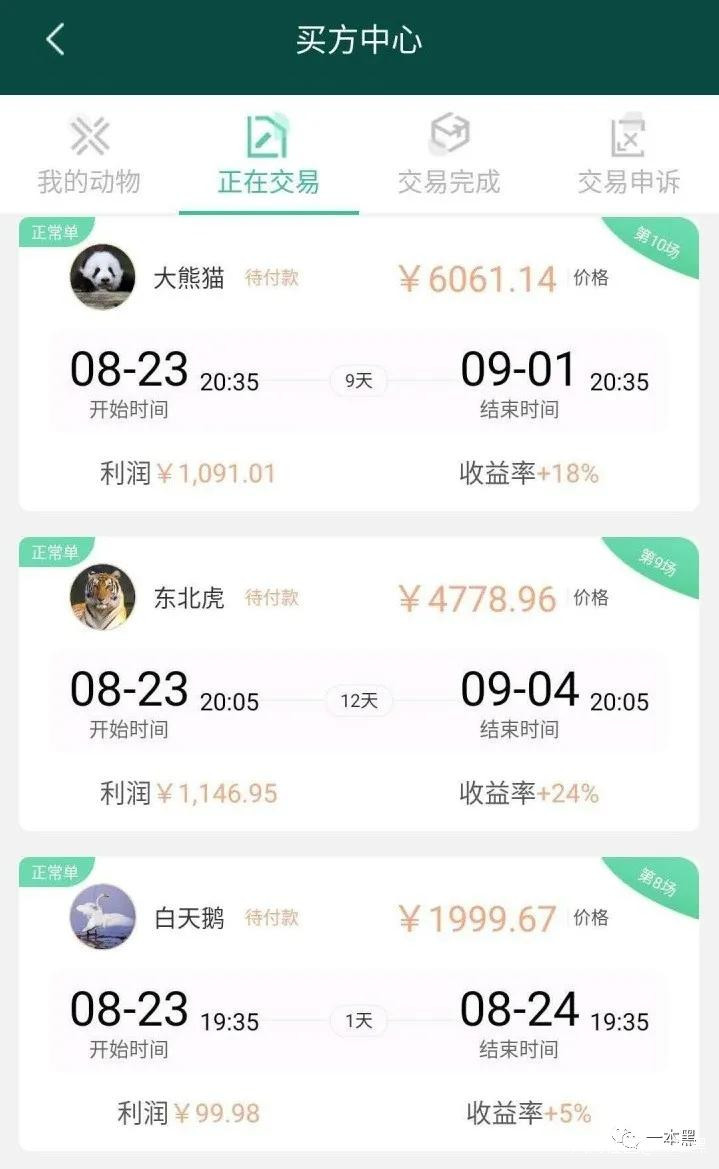Open the 东北虎 order card
This screenshot has width=719, height=1169.
(x=358, y=685)
